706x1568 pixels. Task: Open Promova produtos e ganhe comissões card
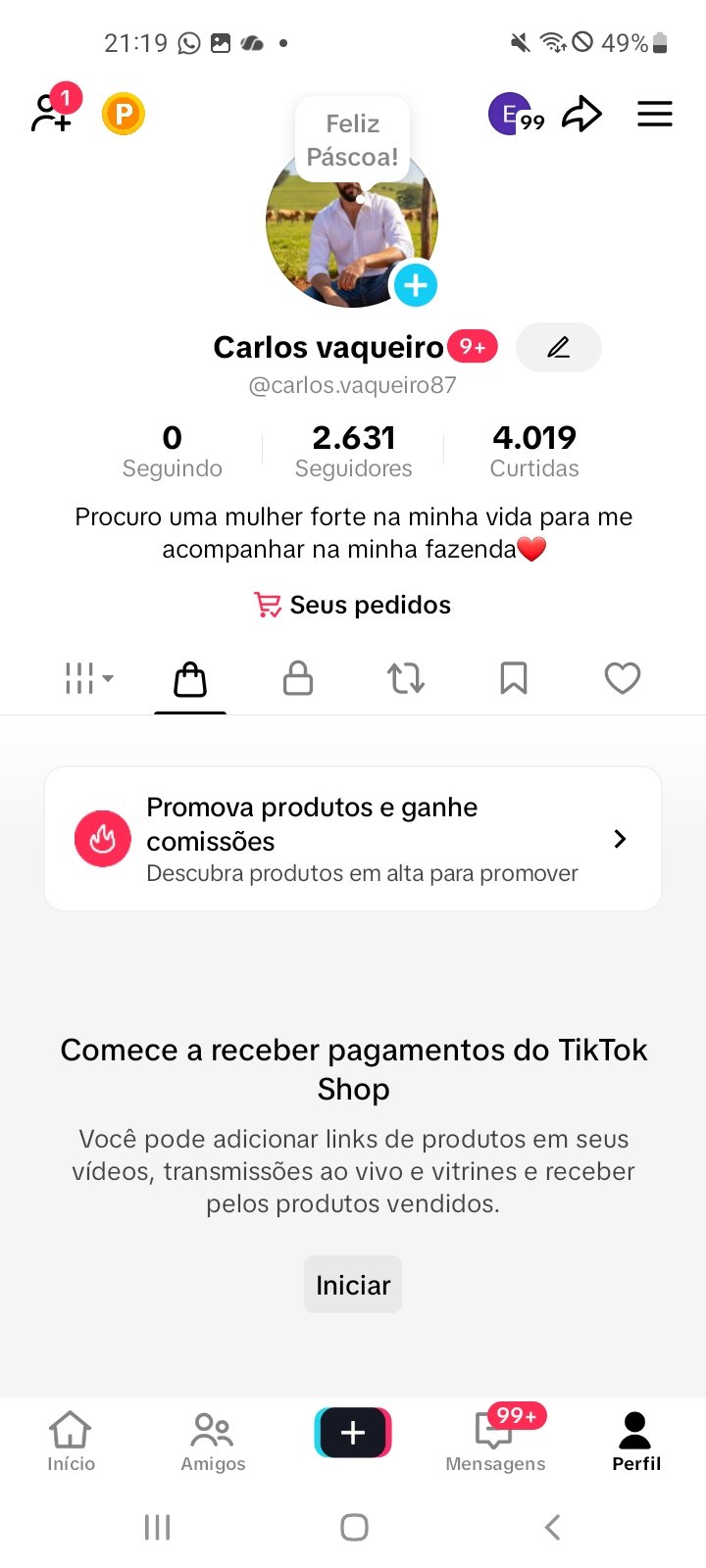pos(353,839)
